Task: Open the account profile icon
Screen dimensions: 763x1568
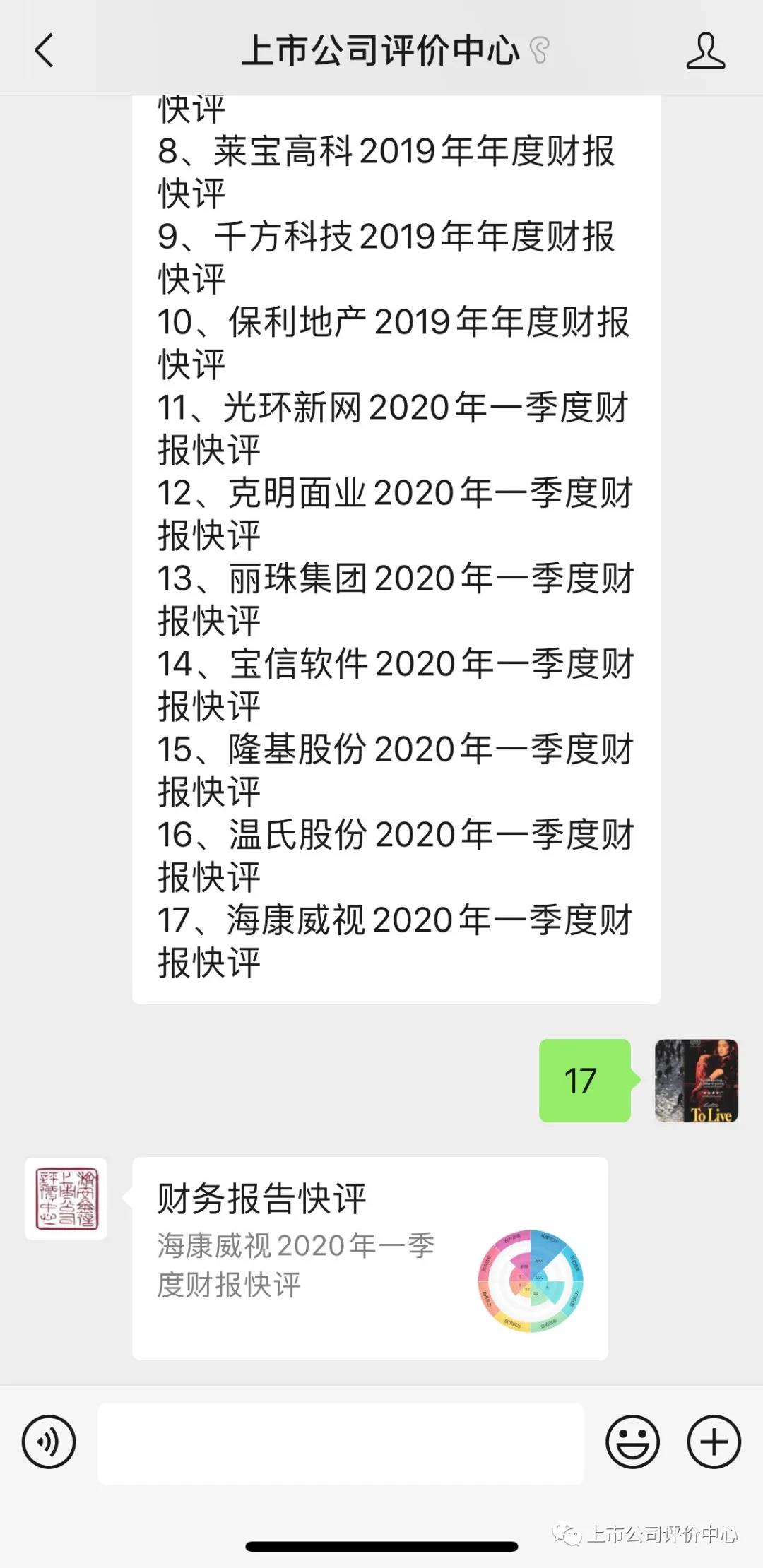Action: pos(705,51)
